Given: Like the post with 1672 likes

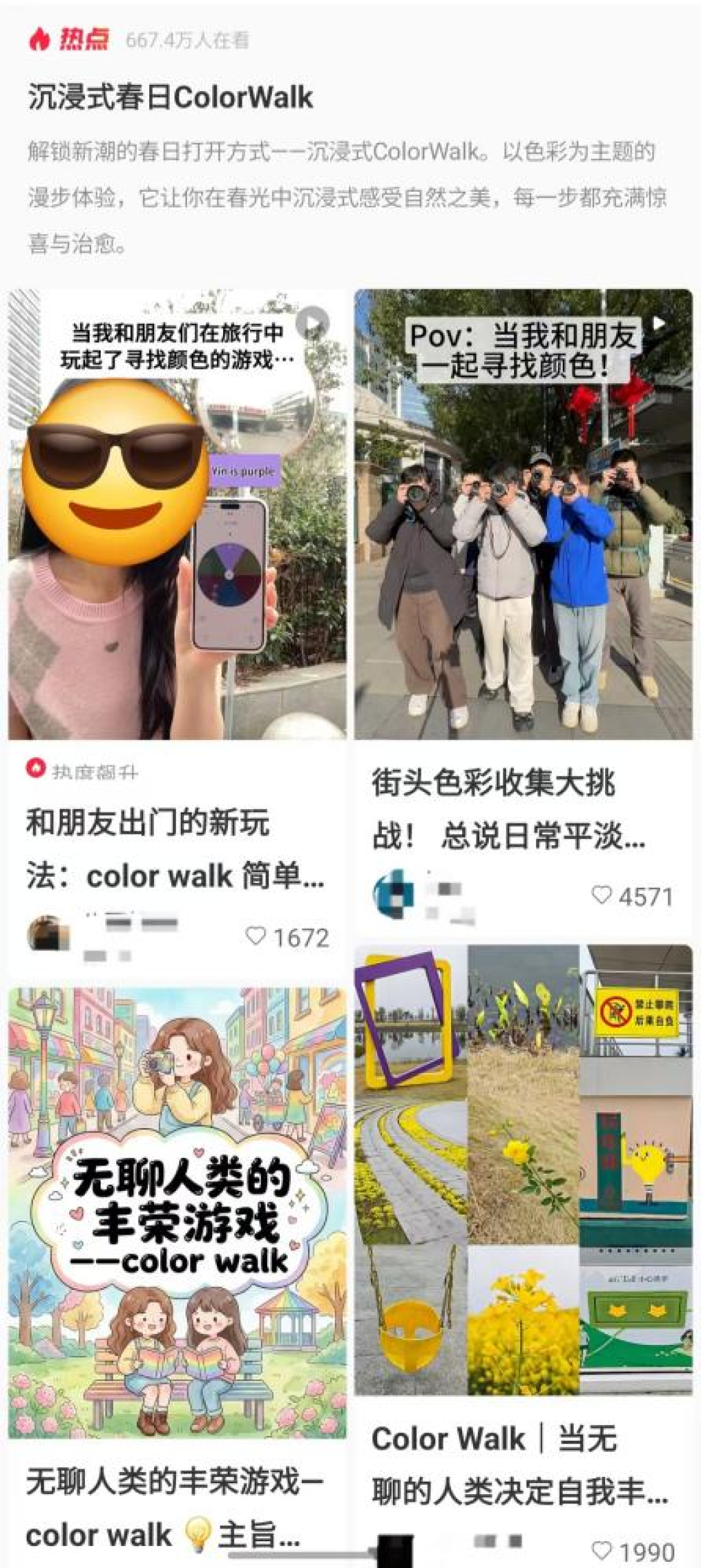Looking at the screenshot, I should pos(255,936).
